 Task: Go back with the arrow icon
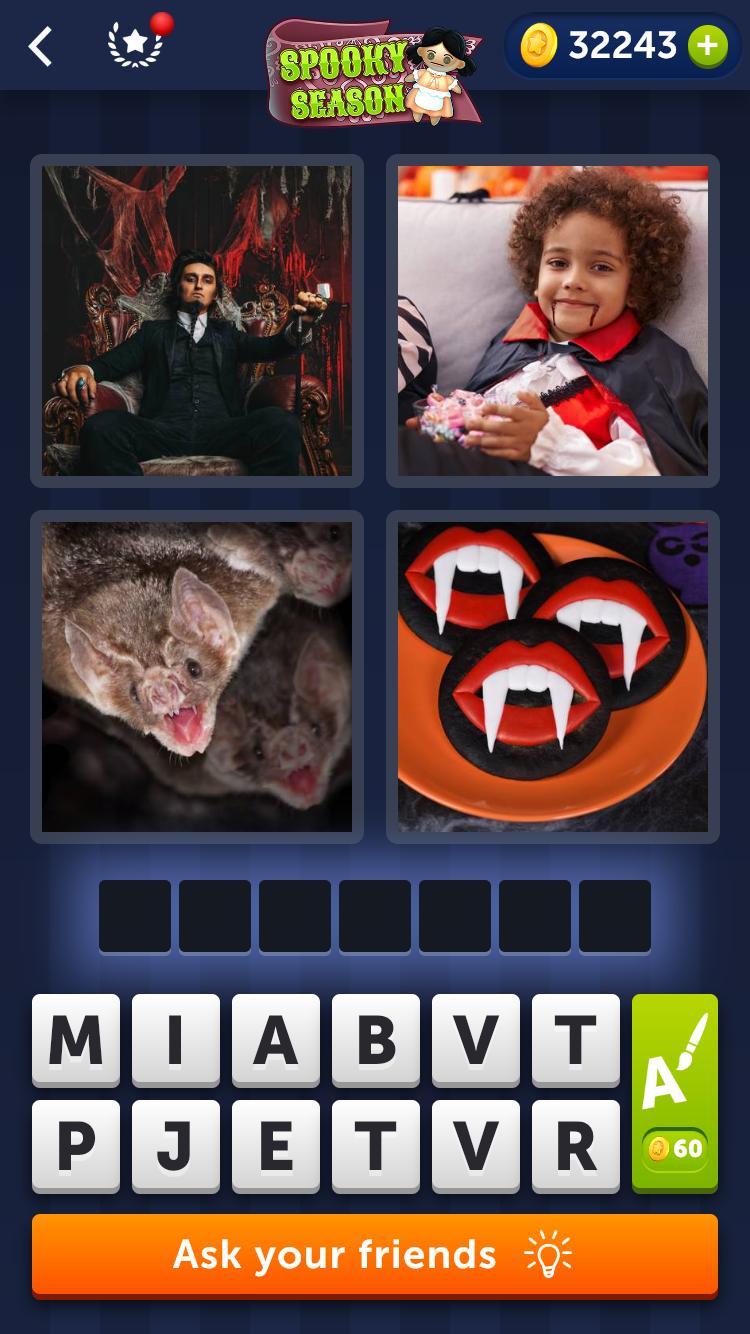tap(40, 46)
